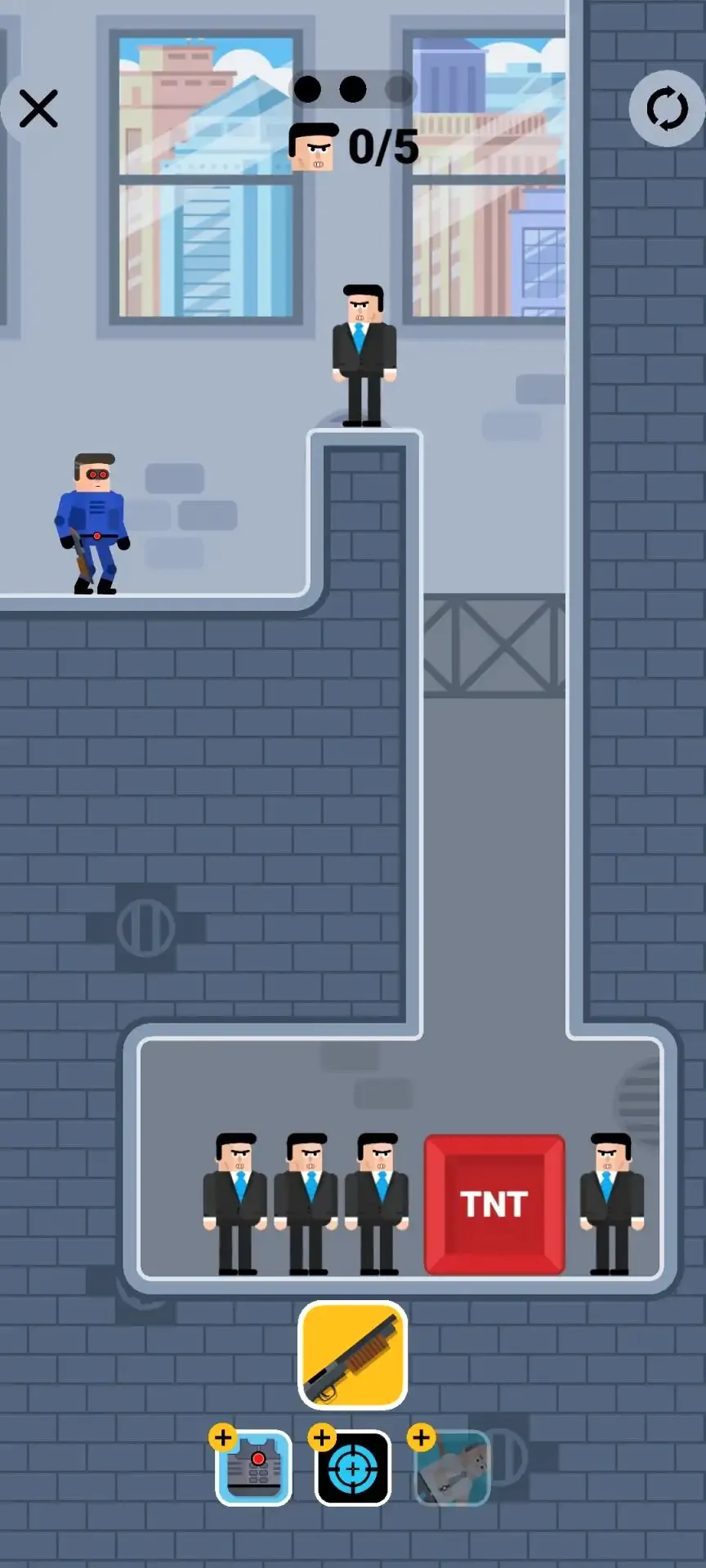
Task: Restart the level with the reload icon
Action: (667, 109)
